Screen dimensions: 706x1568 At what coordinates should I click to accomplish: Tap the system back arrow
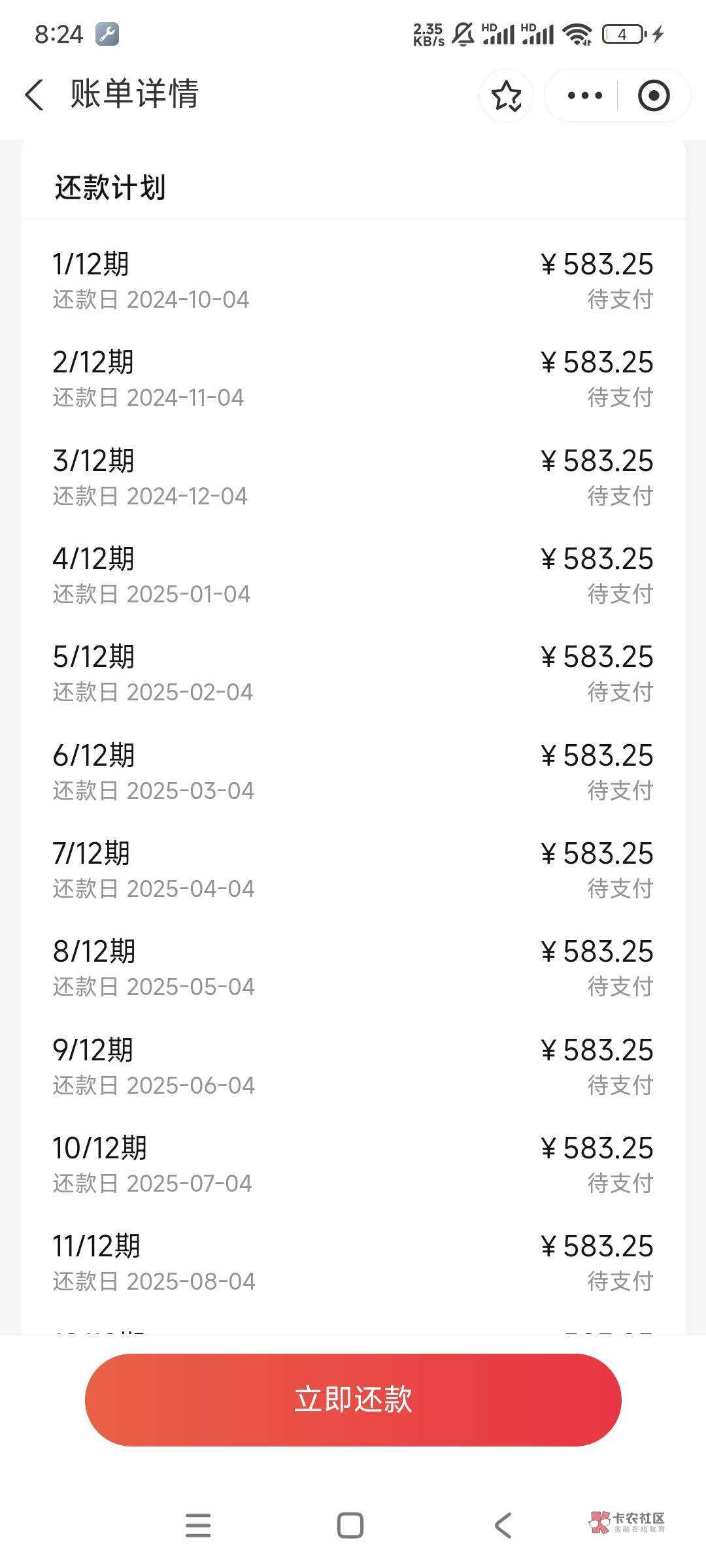[503, 1526]
